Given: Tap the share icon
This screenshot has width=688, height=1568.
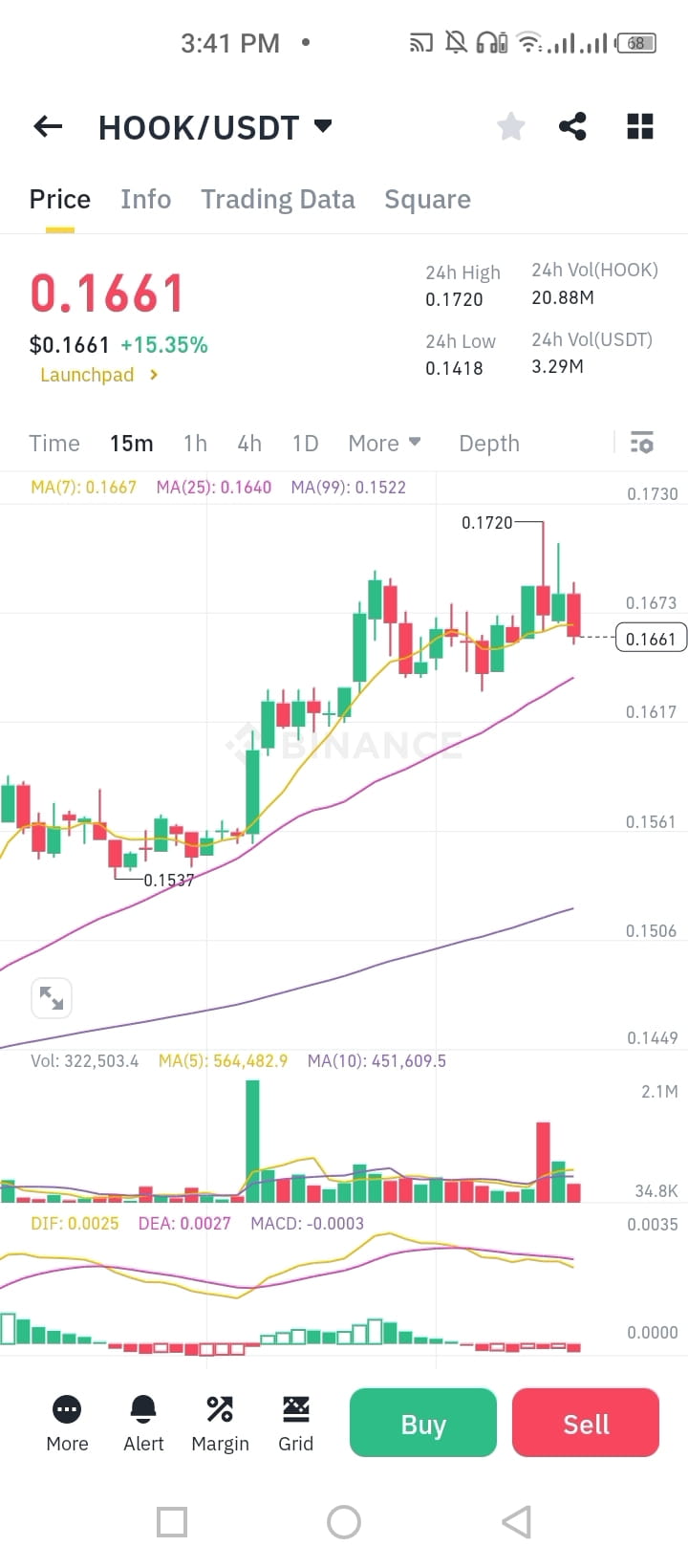Looking at the screenshot, I should [573, 125].
